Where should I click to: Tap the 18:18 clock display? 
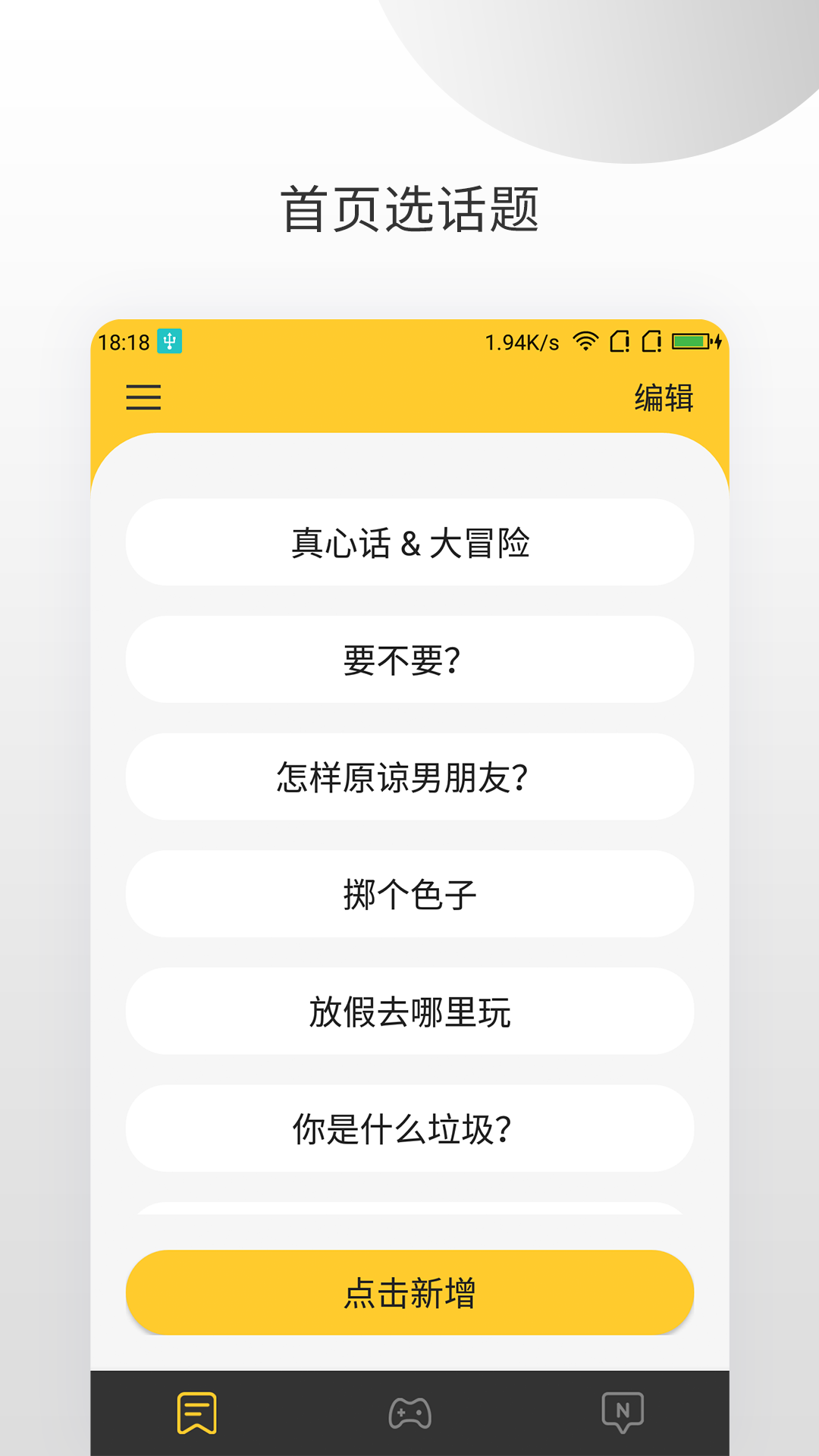click(124, 343)
